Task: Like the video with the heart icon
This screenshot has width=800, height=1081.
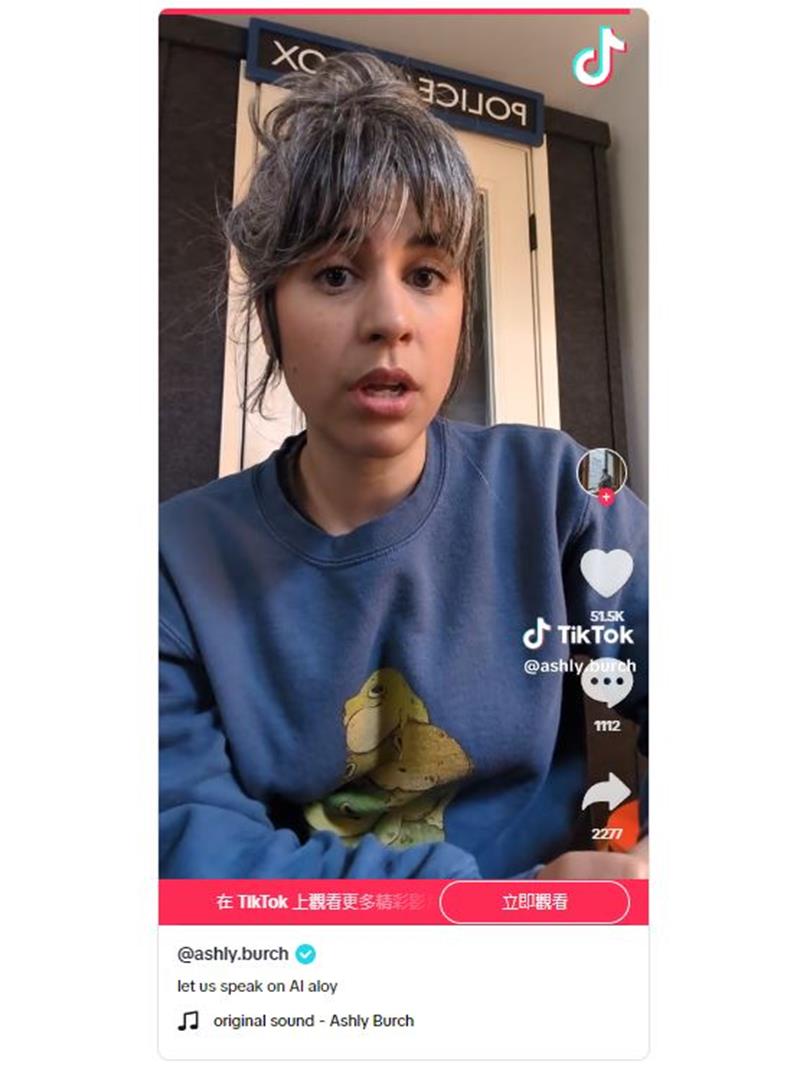Action: [x=606, y=573]
